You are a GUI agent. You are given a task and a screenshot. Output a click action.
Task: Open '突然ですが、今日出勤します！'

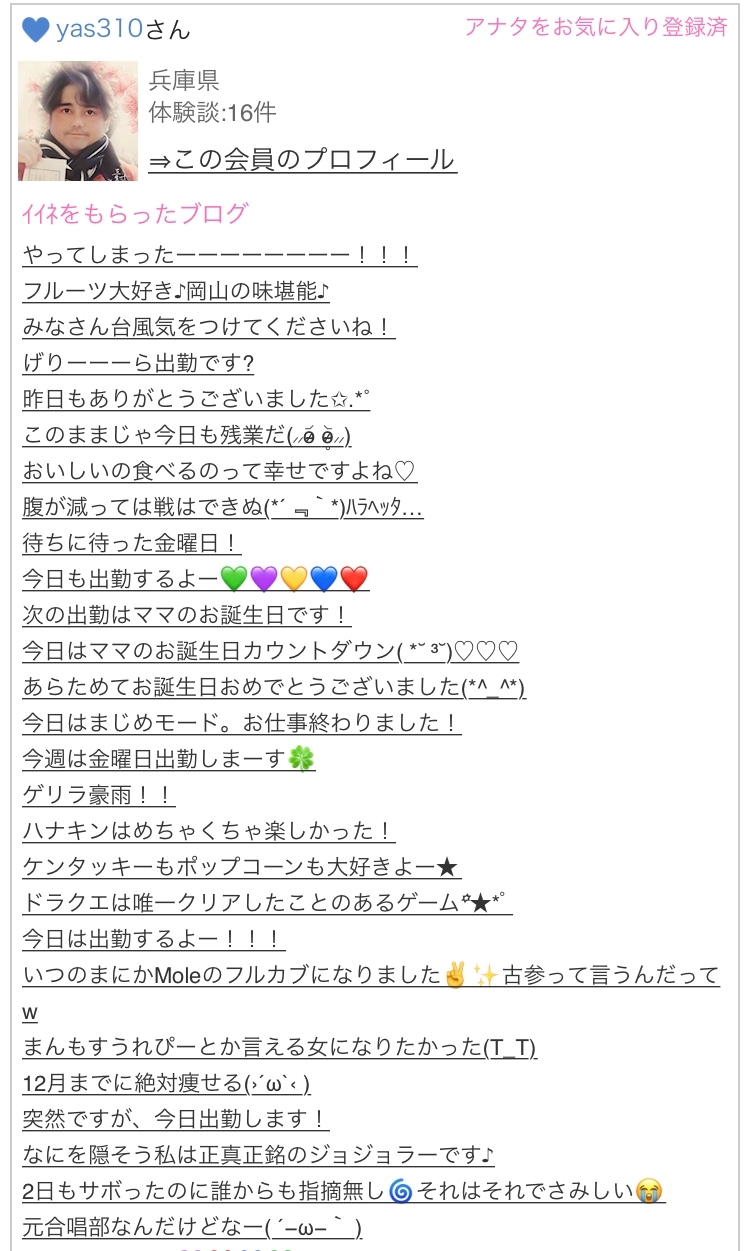176,1119
